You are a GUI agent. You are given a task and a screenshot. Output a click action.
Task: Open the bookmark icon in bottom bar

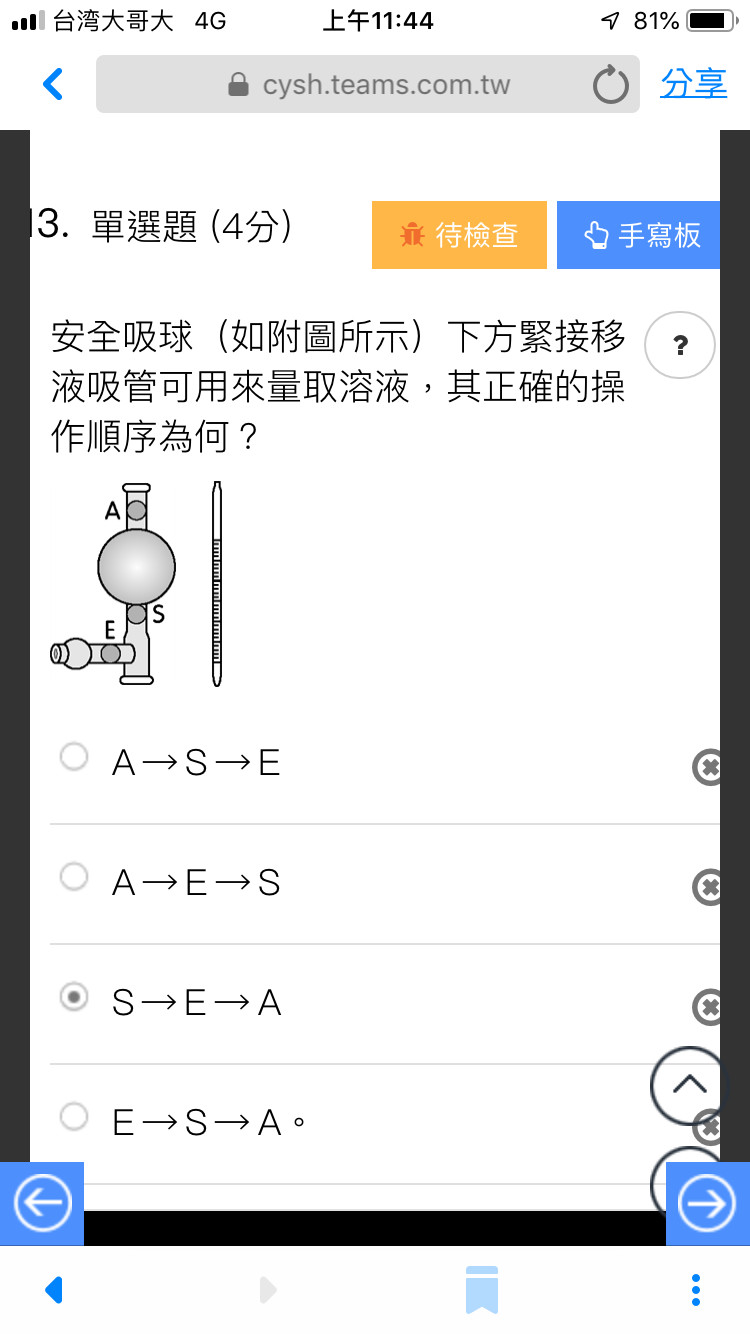481,1290
